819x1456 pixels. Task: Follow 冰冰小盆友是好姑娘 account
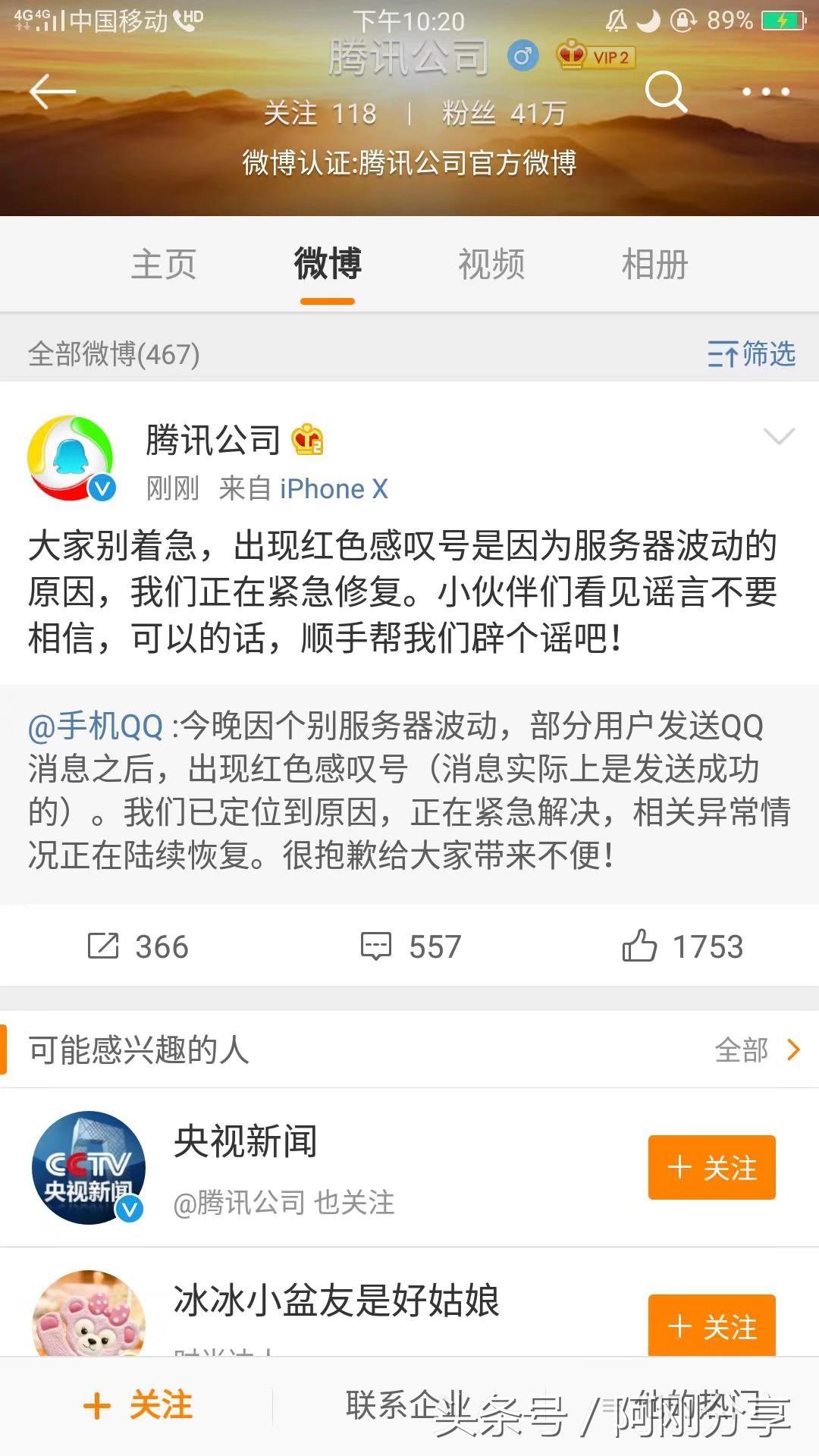tap(711, 1326)
